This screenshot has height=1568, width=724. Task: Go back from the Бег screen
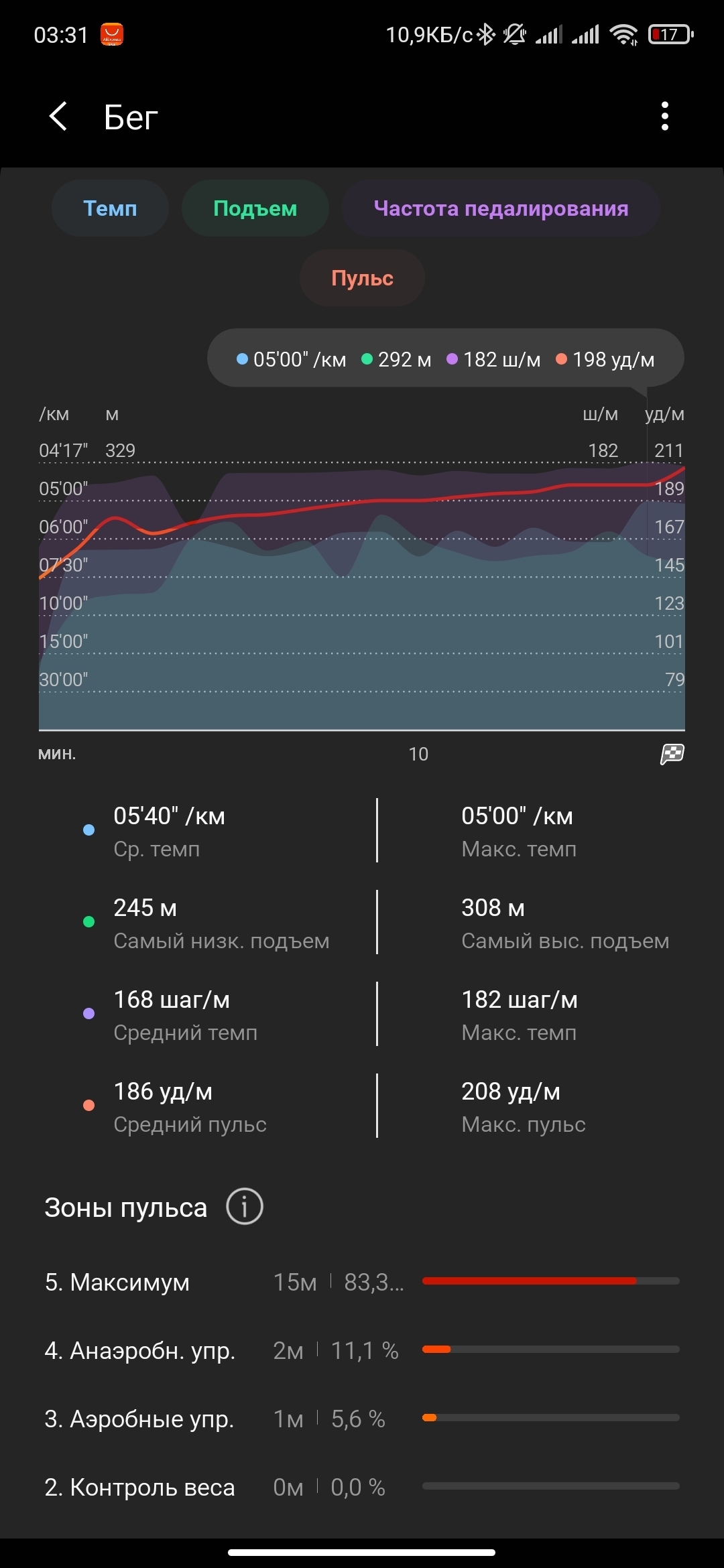58,117
